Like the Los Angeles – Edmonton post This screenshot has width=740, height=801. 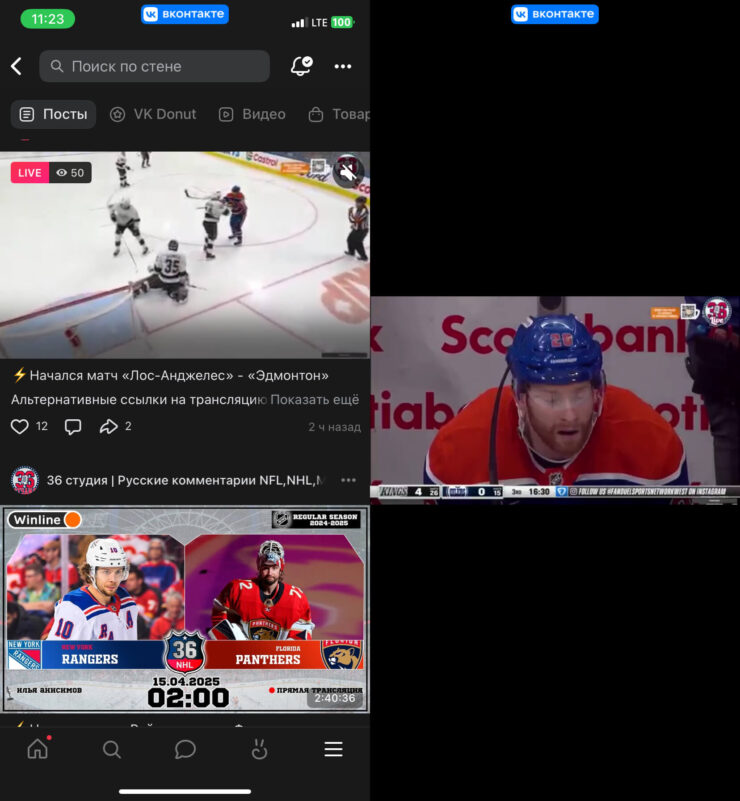coord(20,426)
